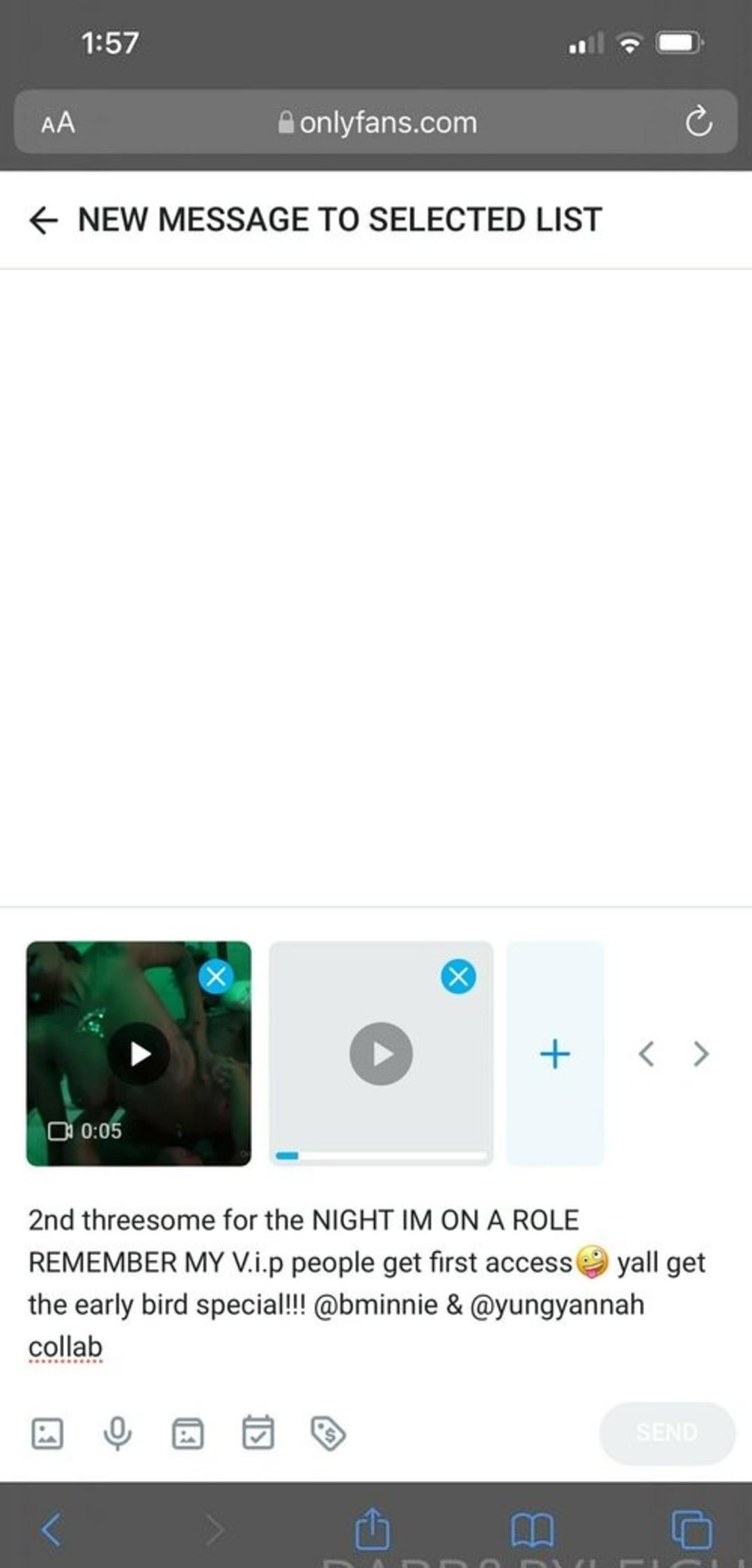Image resolution: width=752 pixels, height=1568 pixels.
Task: Add another media attachment with plus
Action: click(555, 1053)
